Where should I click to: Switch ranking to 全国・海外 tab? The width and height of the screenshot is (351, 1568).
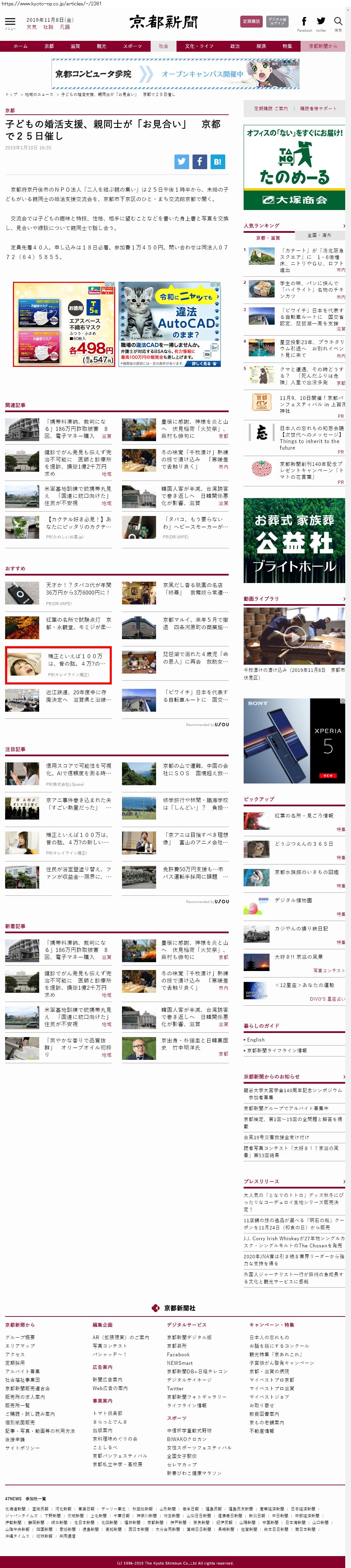[x=319, y=235]
